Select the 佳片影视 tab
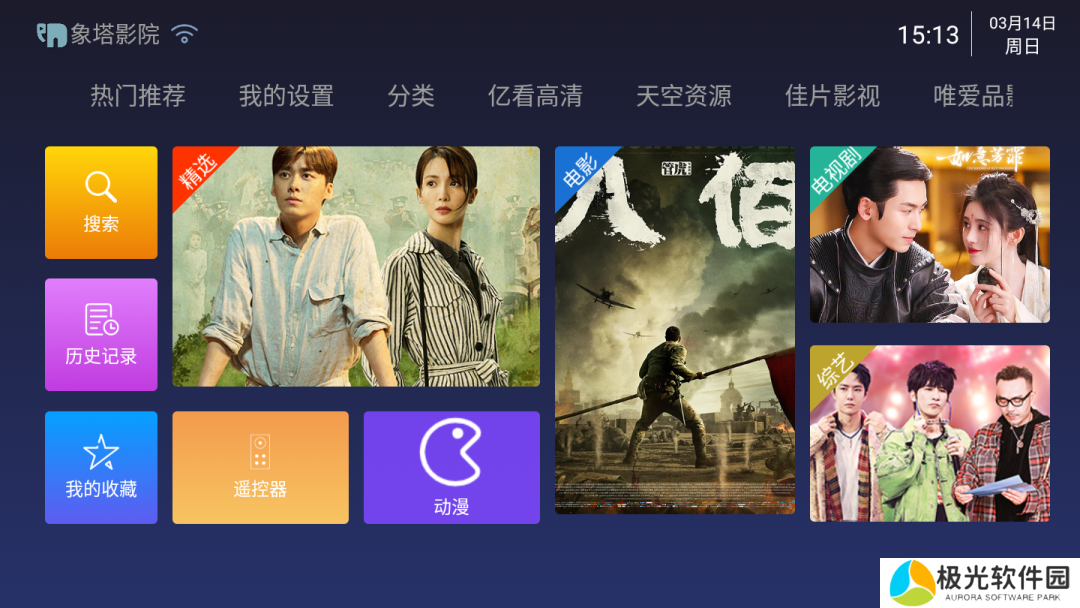 (x=832, y=96)
